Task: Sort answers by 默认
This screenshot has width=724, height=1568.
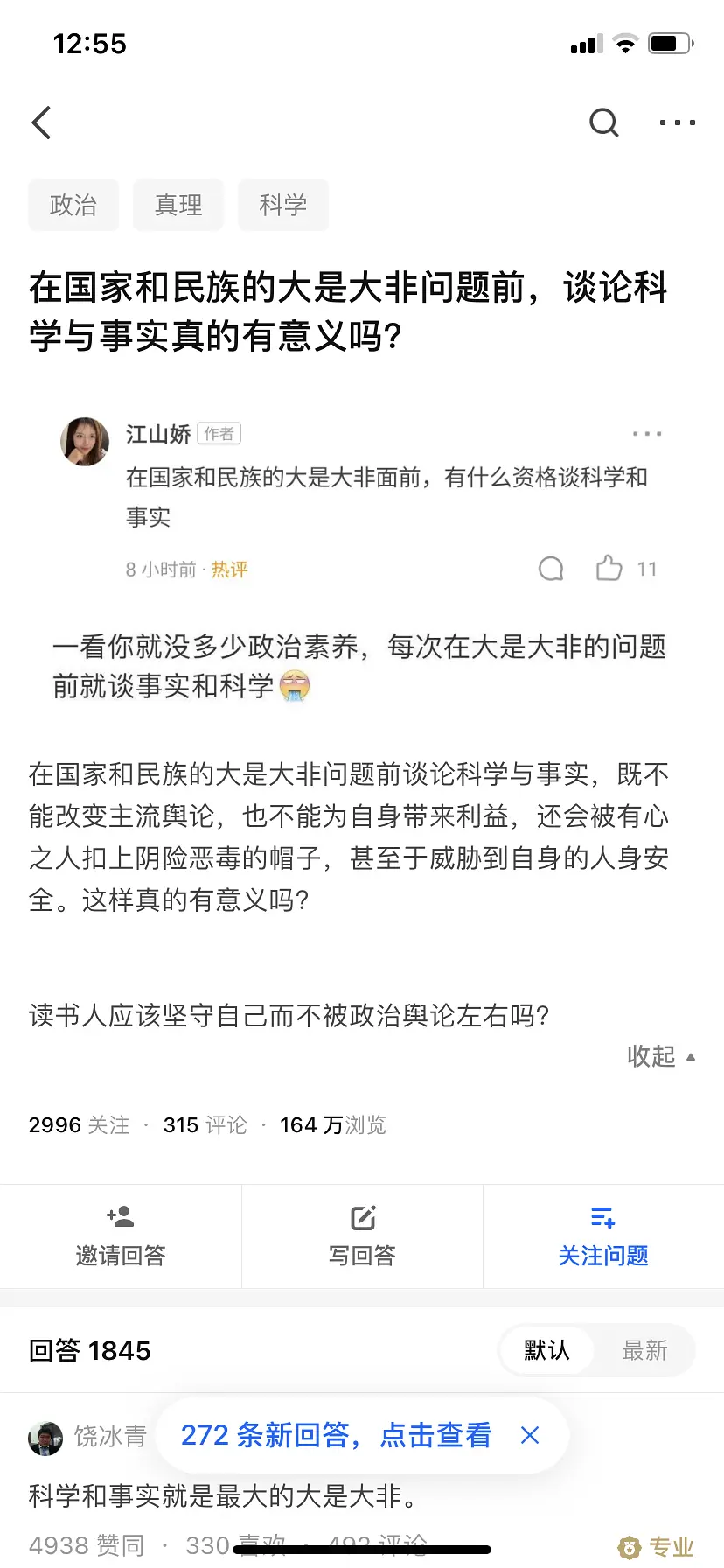Action: click(x=546, y=1350)
